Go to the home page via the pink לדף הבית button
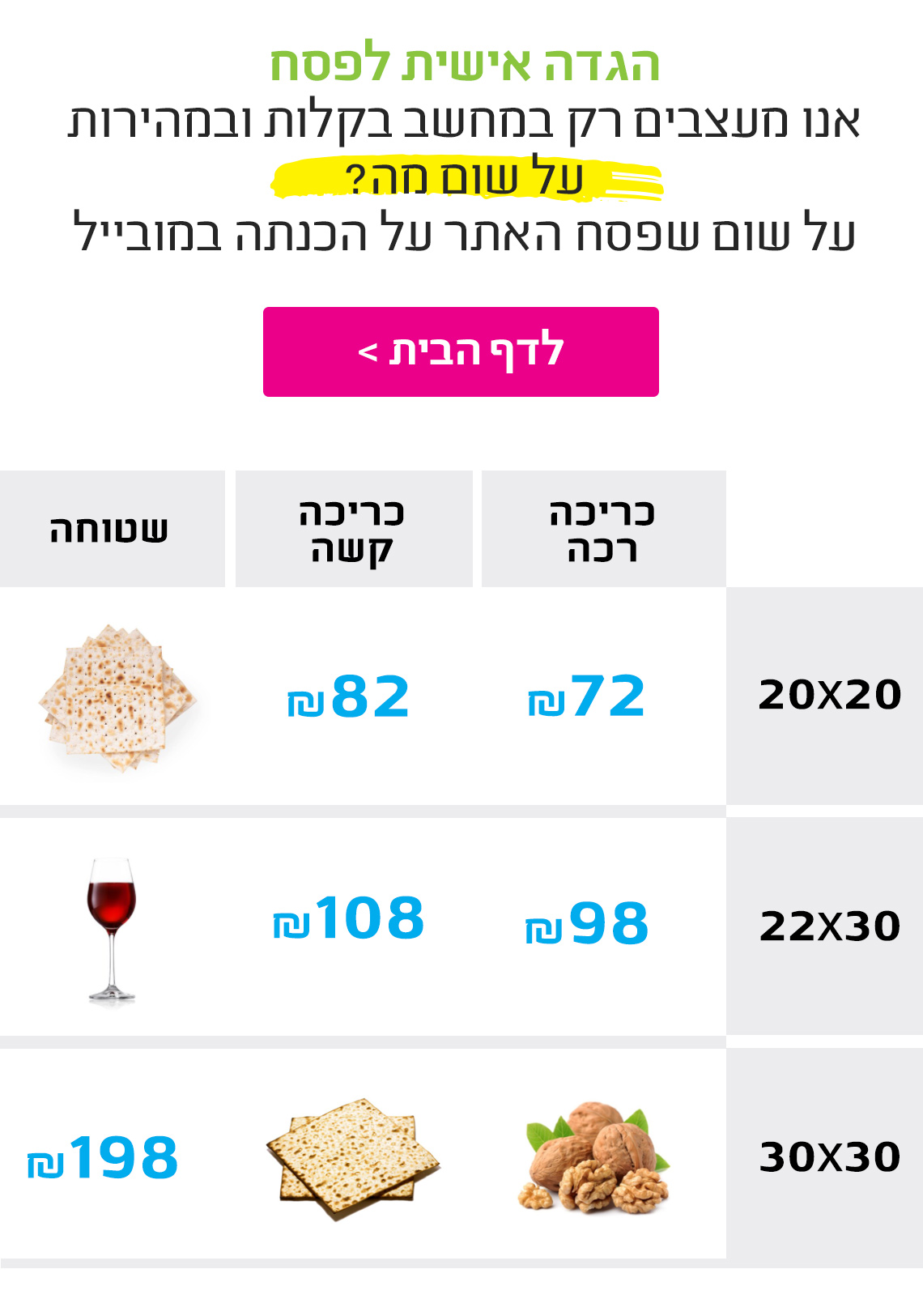Viewport: 923px width, 1316px height. tap(461, 351)
